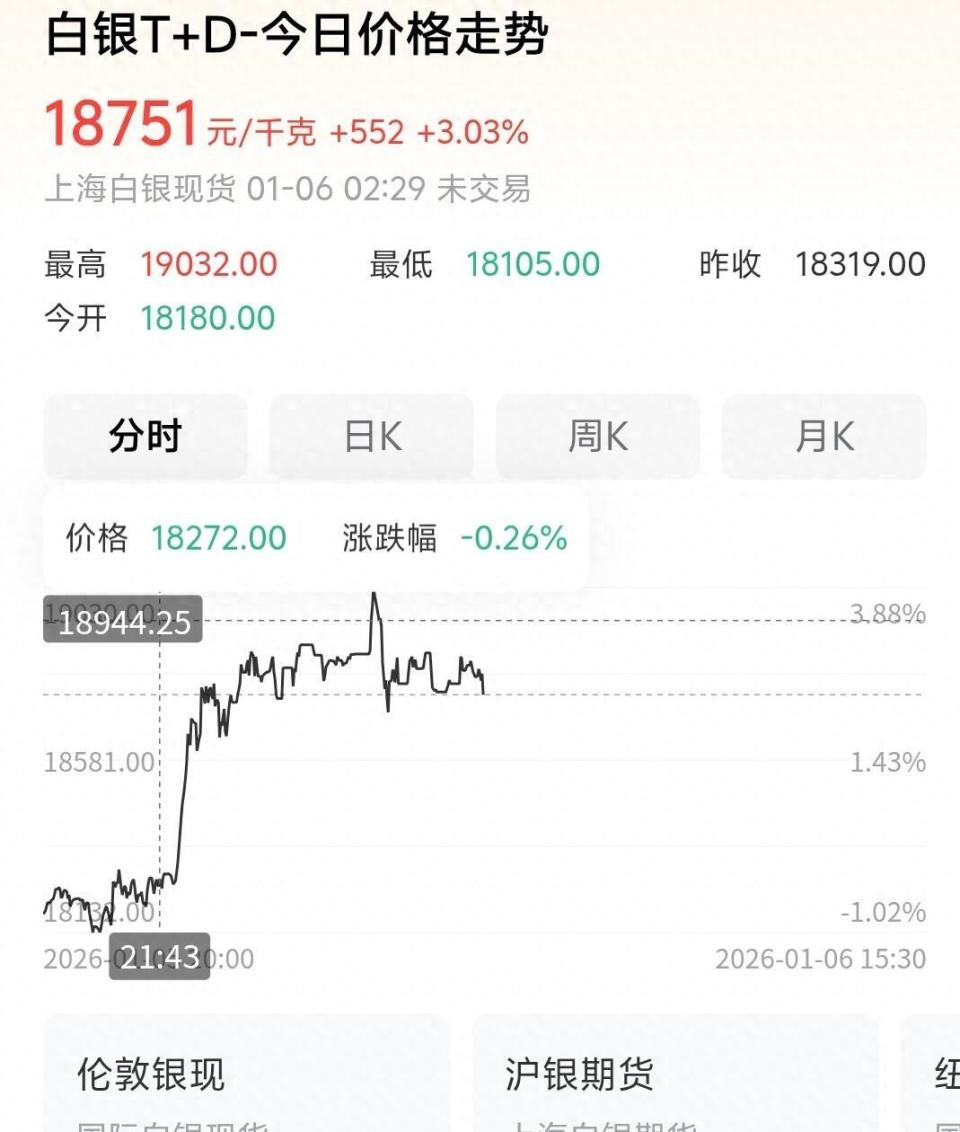960x1132 pixels.
Task: Tap the chart line at its peak
Action: (x=374, y=592)
